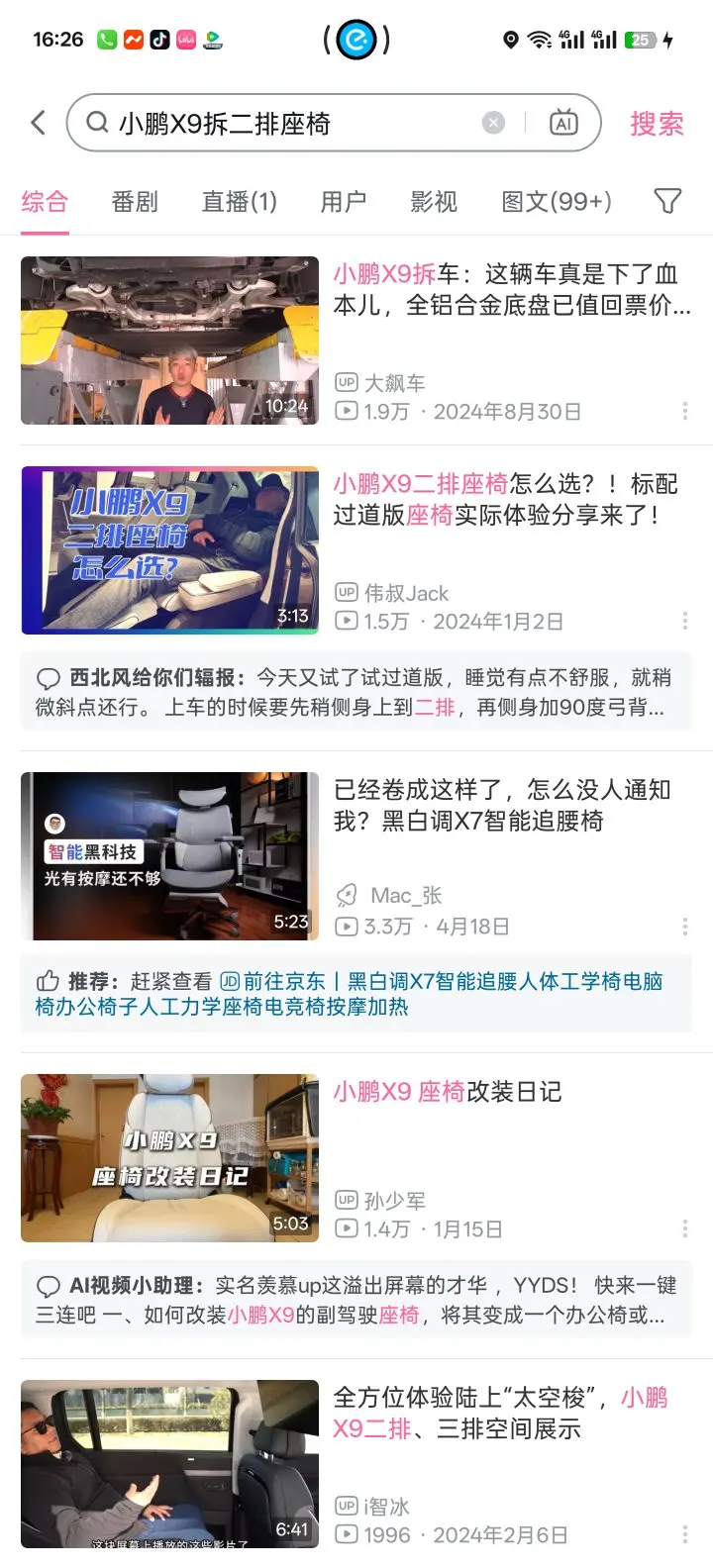
Task: Switch to the 直播(1) tab
Action: click(x=239, y=202)
